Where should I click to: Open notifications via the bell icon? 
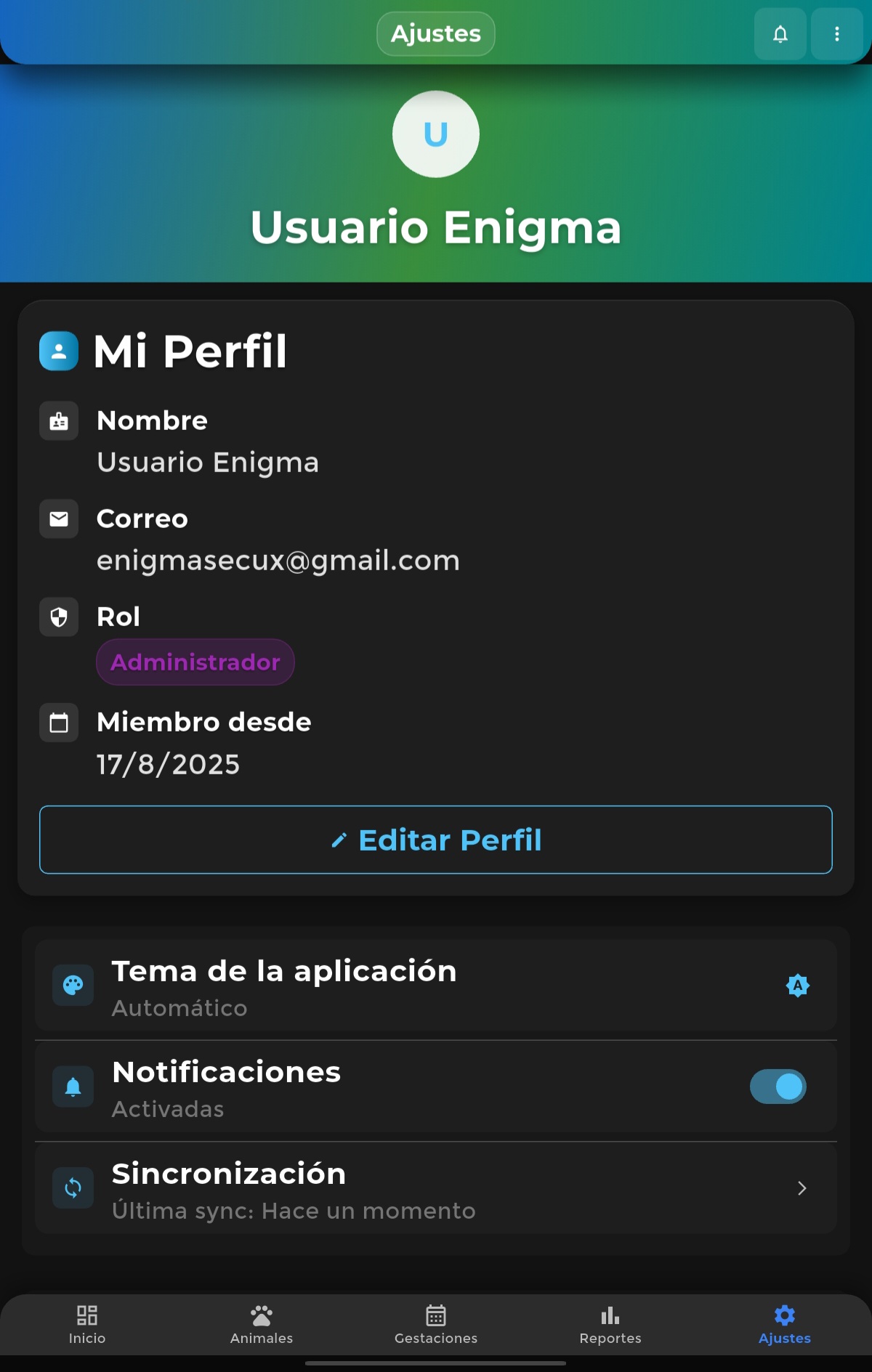779,33
